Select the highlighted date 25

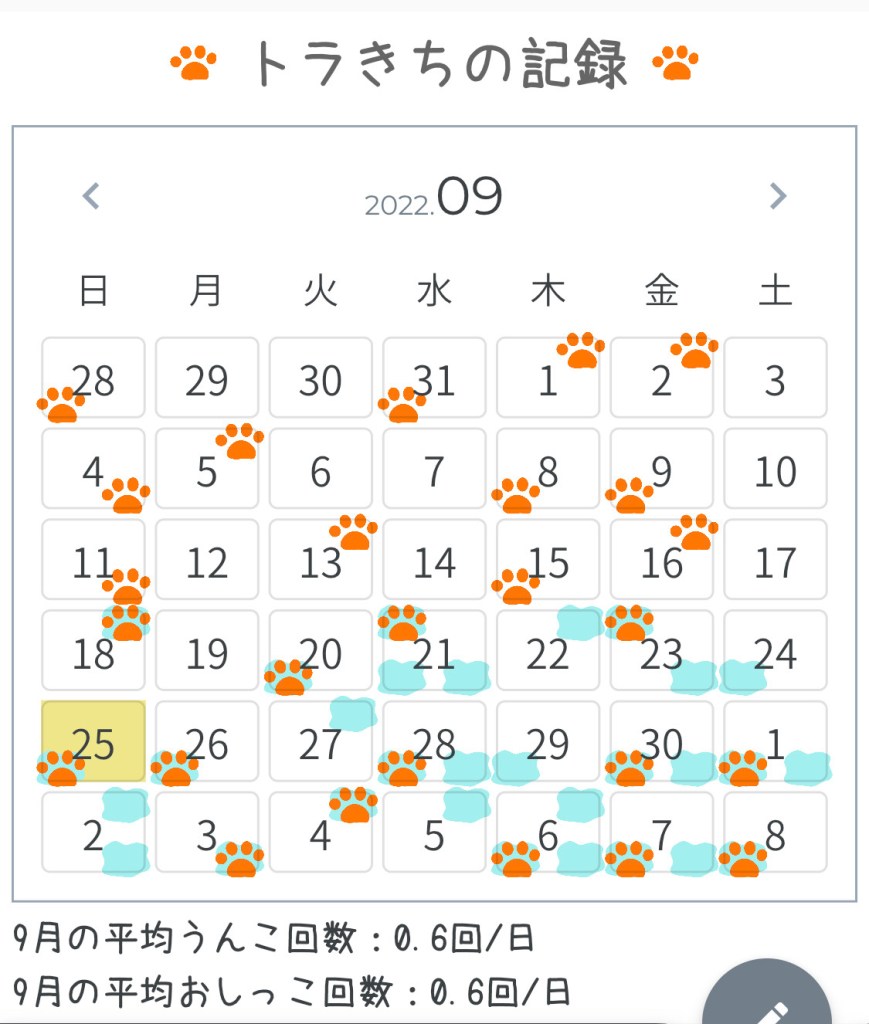pos(93,742)
